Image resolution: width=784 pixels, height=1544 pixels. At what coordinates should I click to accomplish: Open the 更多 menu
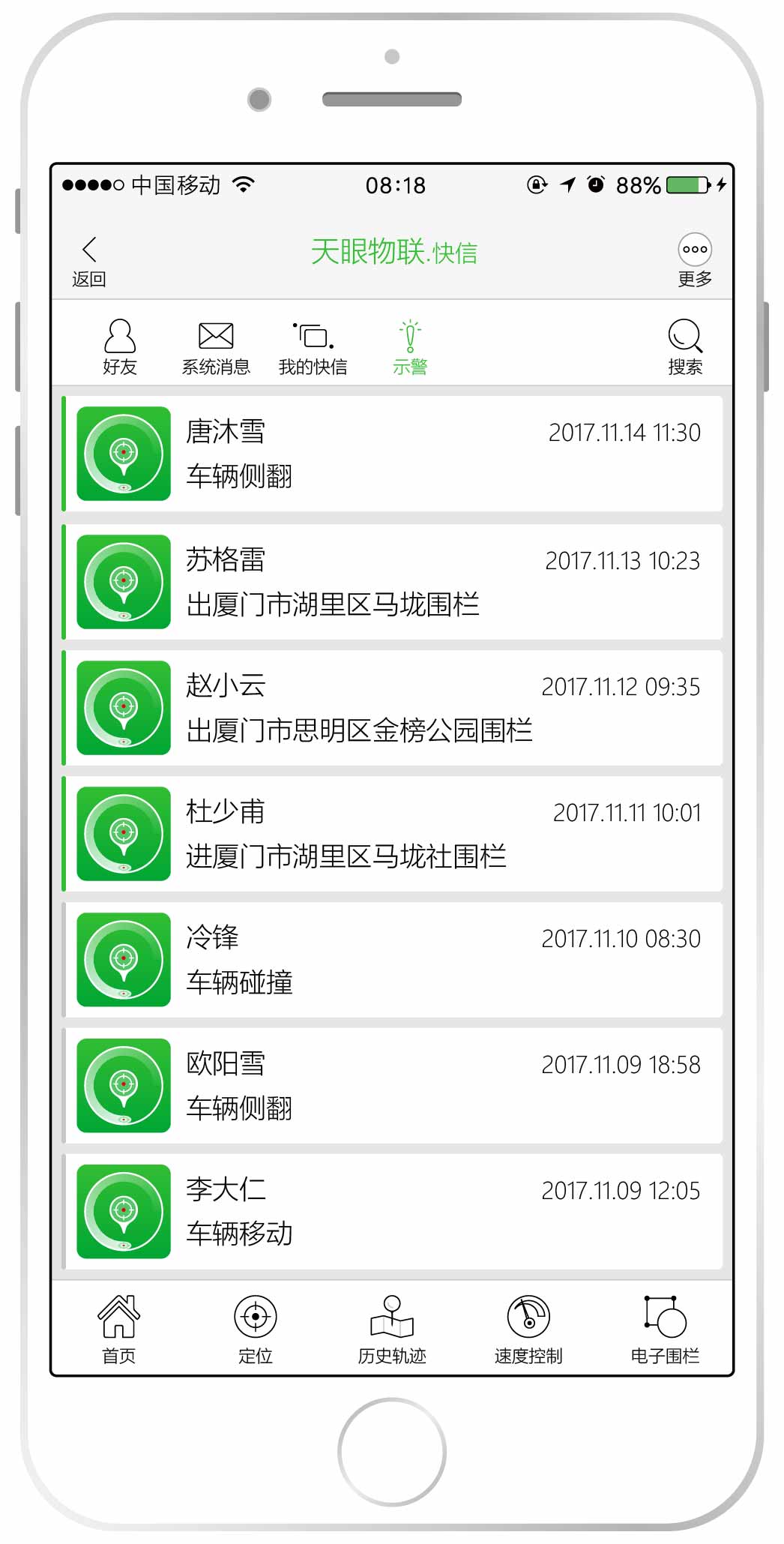click(x=694, y=259)
